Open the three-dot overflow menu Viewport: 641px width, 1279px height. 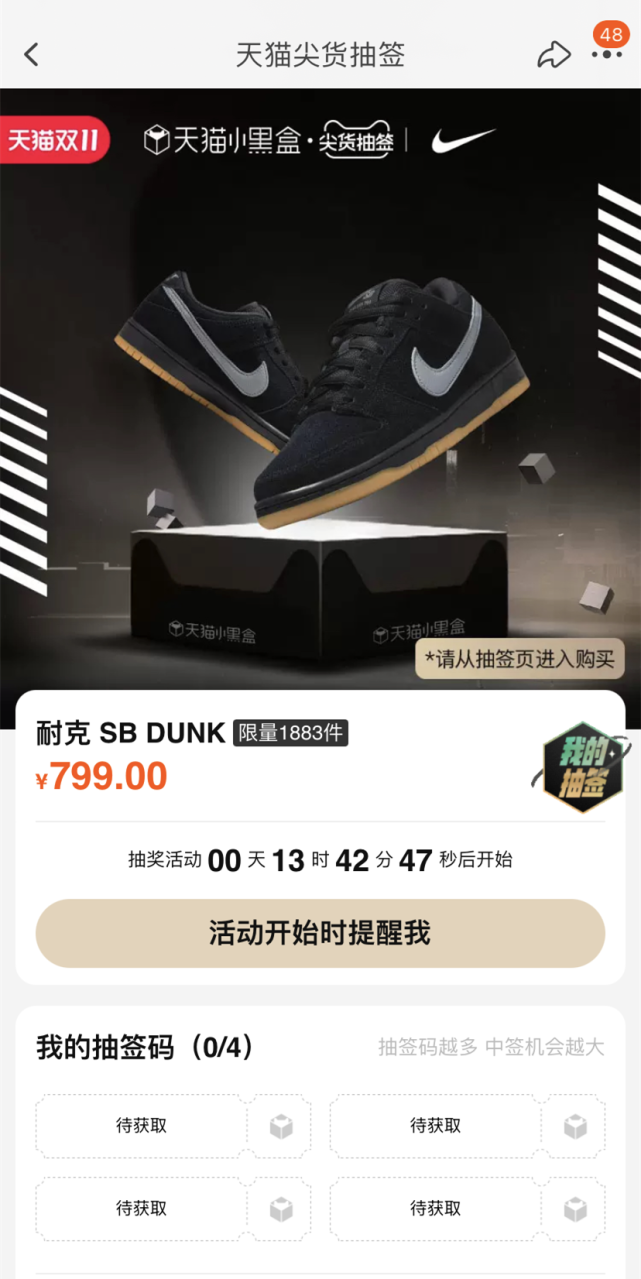(x=606, y=54)
